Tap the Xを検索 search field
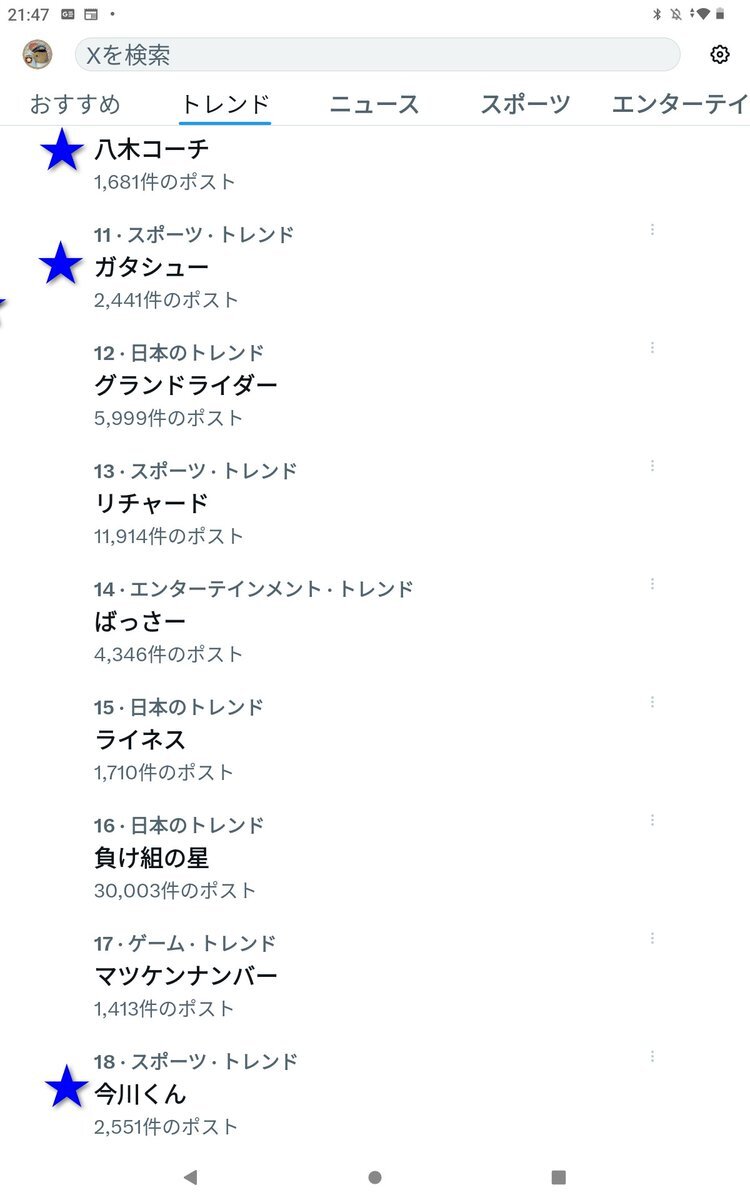The height and width of the screenshot is (1200, 750). 377,55
